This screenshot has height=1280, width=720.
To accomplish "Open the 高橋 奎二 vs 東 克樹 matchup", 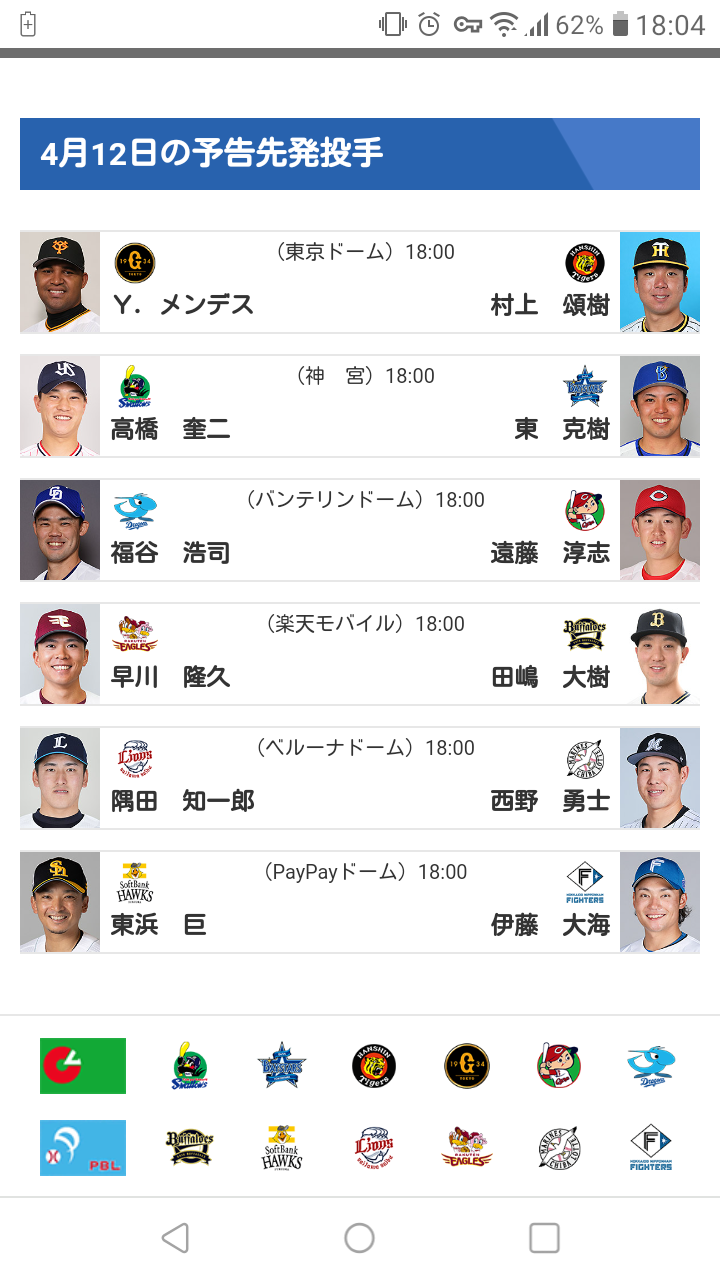I will [360, 406].
